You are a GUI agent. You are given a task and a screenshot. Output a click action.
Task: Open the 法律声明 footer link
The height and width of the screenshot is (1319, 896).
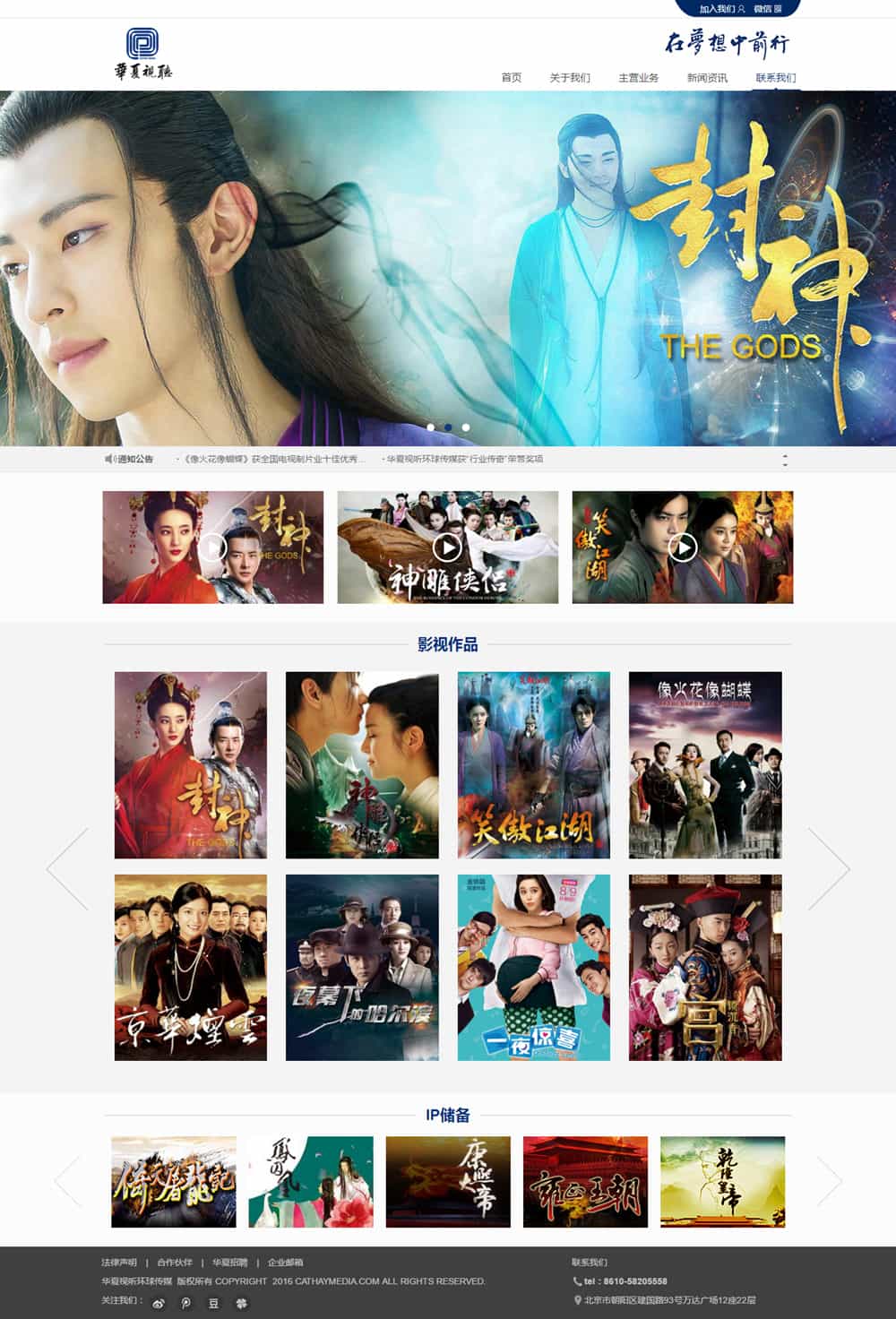point(119,1263)
